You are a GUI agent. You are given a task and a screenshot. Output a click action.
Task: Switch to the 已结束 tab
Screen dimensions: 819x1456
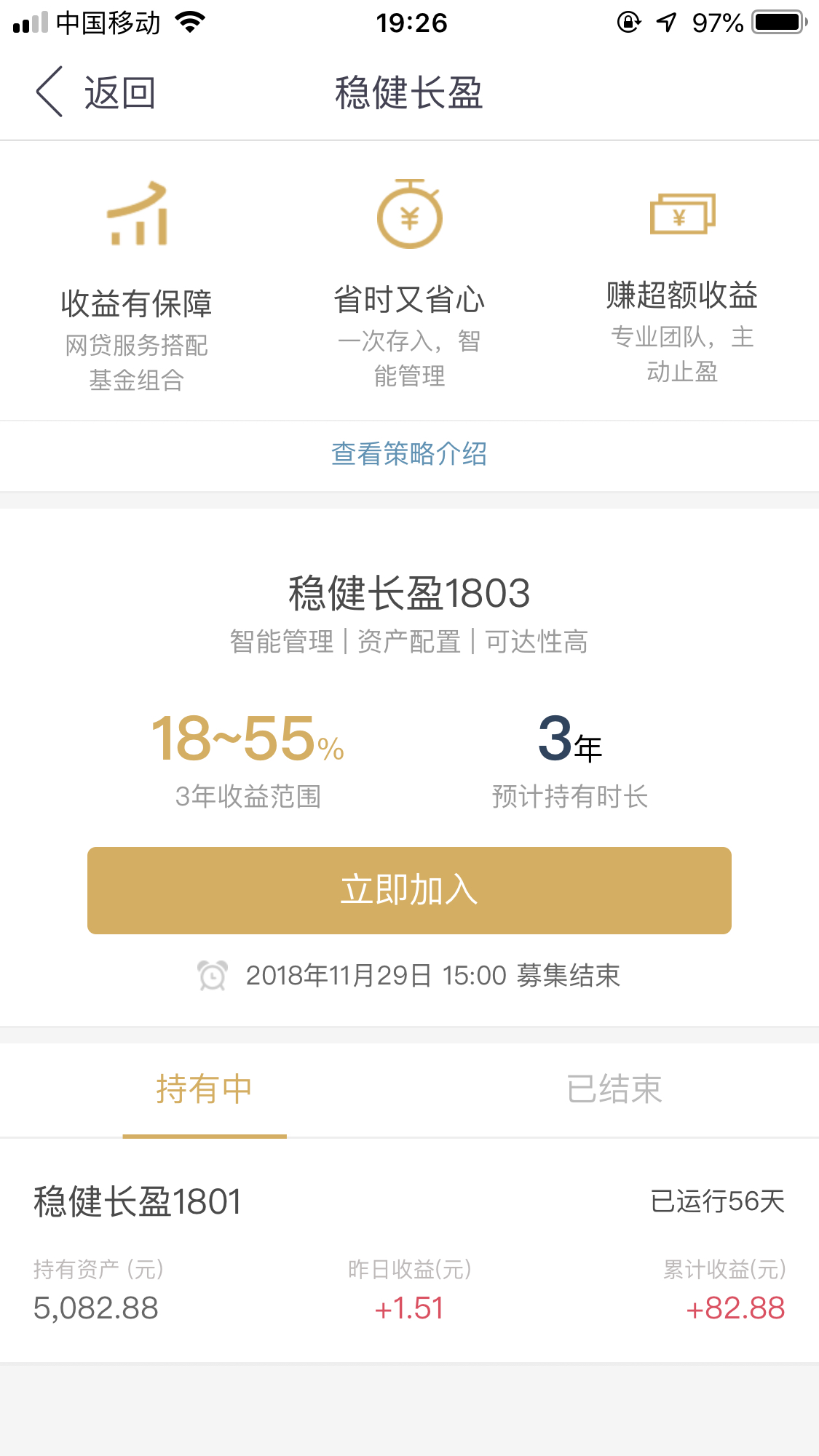(614, 1089)
